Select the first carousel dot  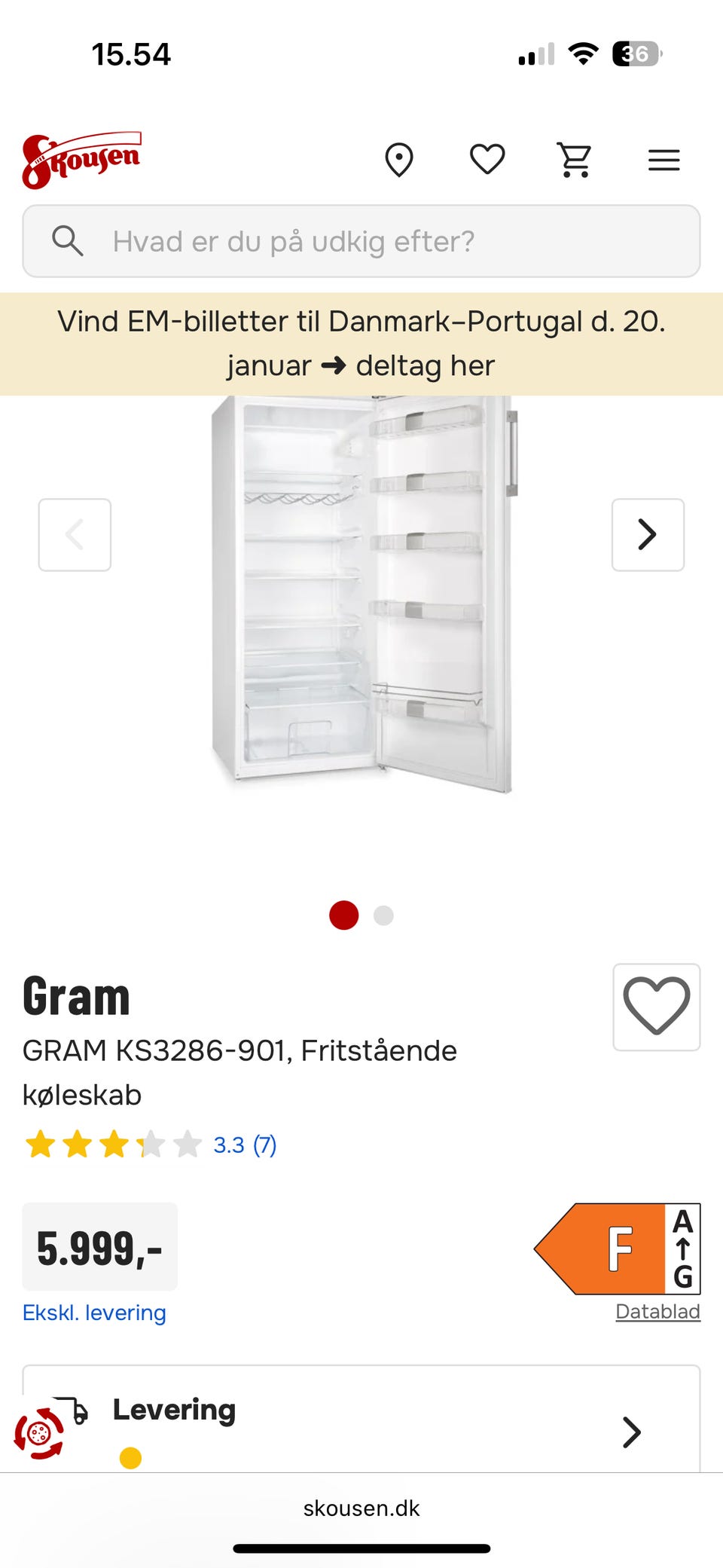[343, 915]
